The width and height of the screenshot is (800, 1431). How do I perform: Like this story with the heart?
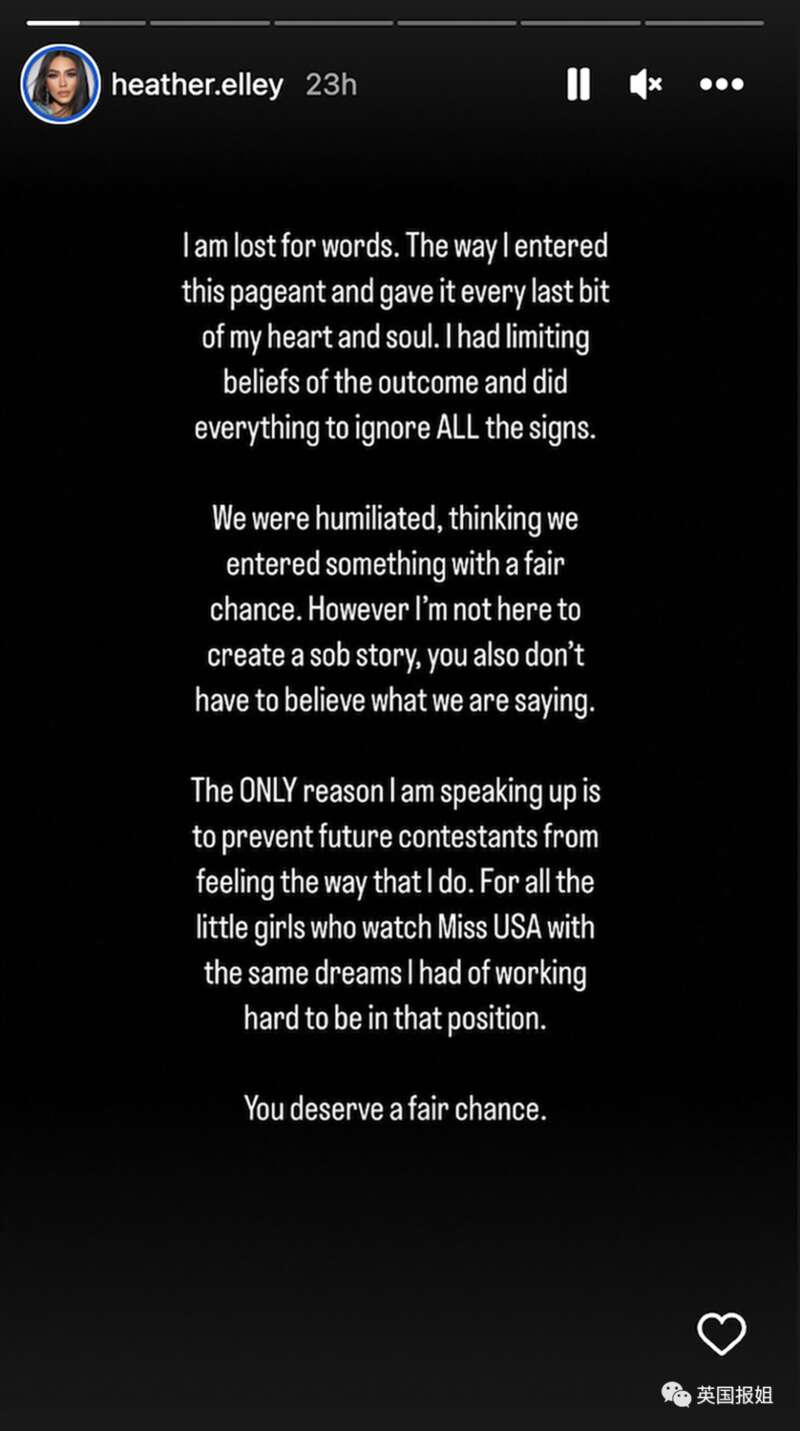(x=721, y=1333)
